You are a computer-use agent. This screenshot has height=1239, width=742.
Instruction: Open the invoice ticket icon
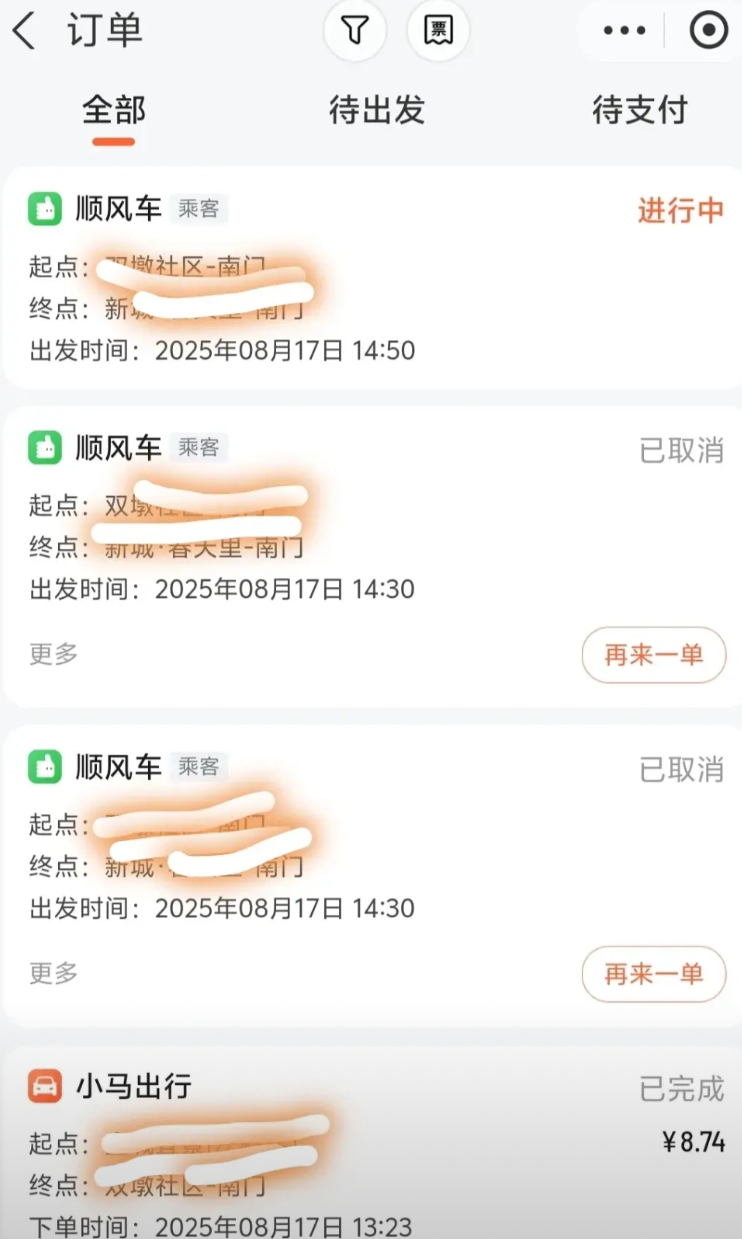coord(438,31)
